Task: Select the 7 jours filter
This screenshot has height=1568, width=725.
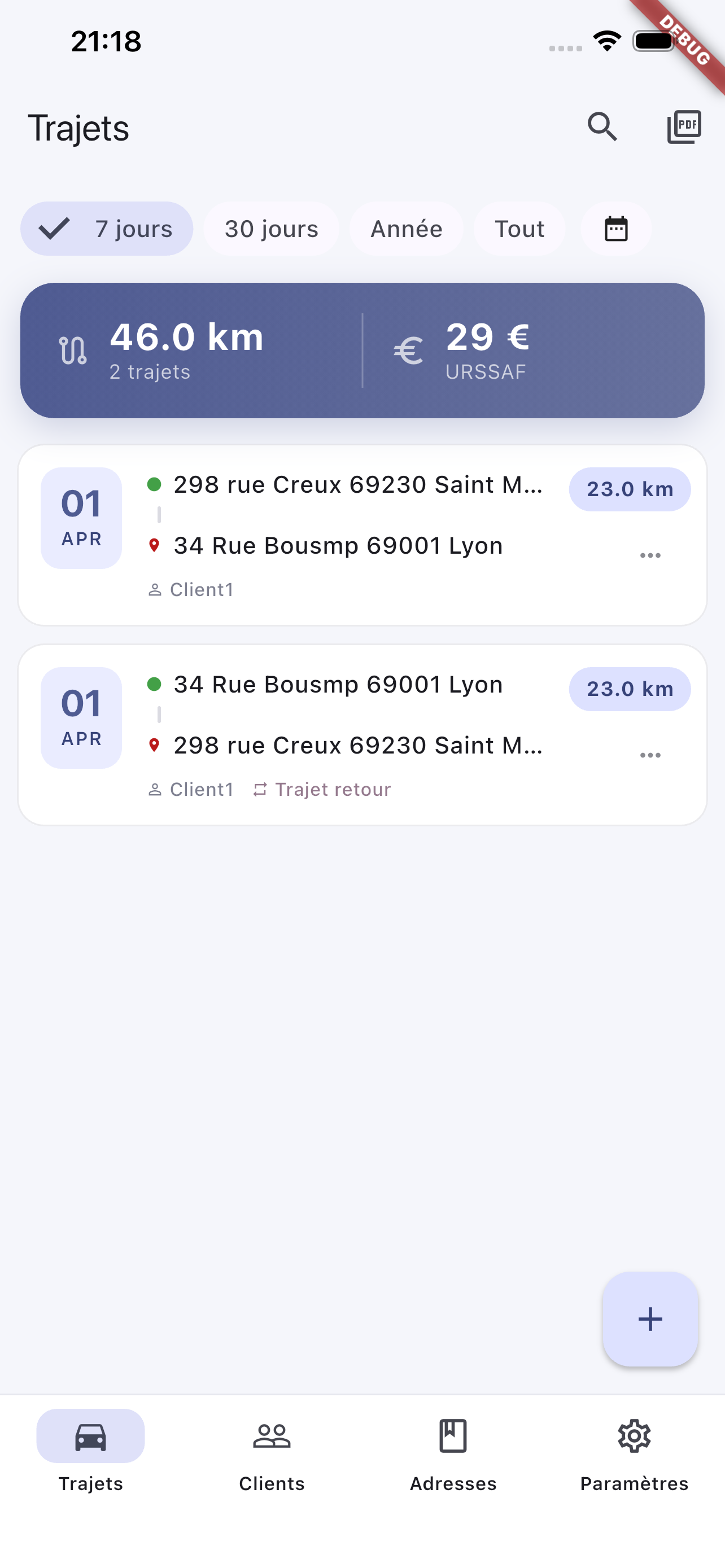Action: (107, 228)
